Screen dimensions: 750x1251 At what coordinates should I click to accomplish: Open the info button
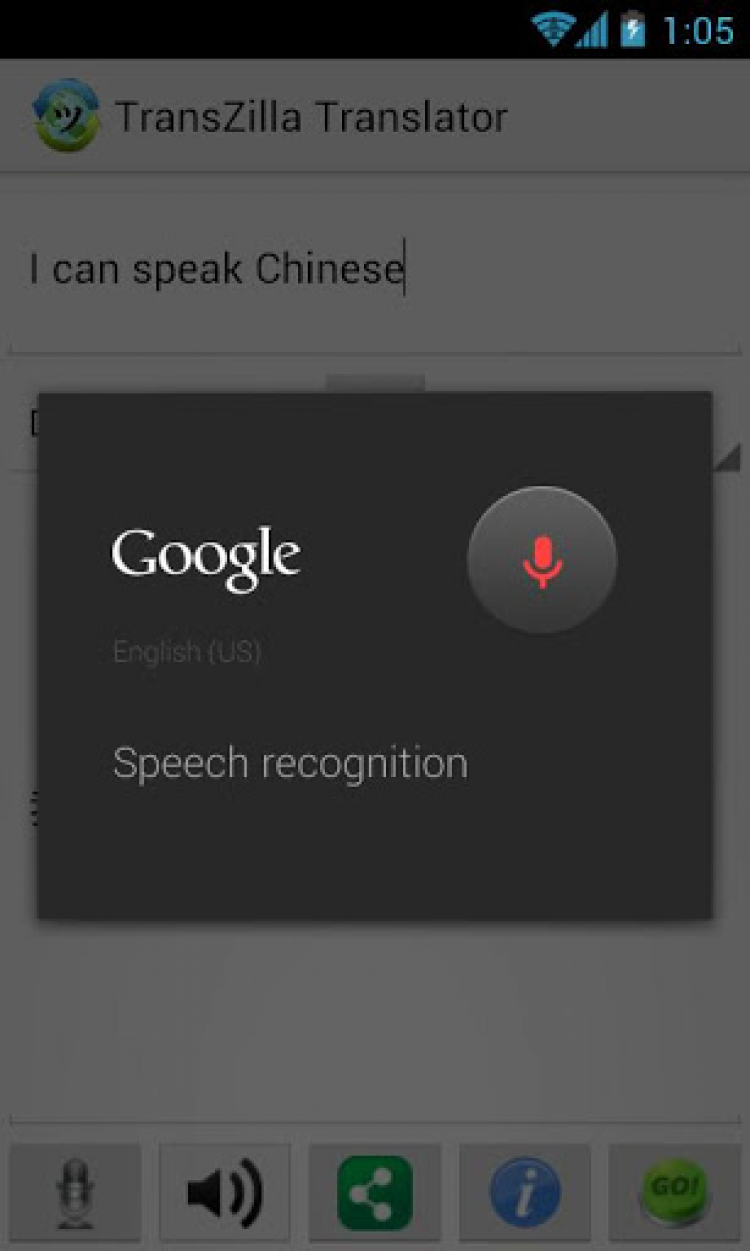point(525,1194)
